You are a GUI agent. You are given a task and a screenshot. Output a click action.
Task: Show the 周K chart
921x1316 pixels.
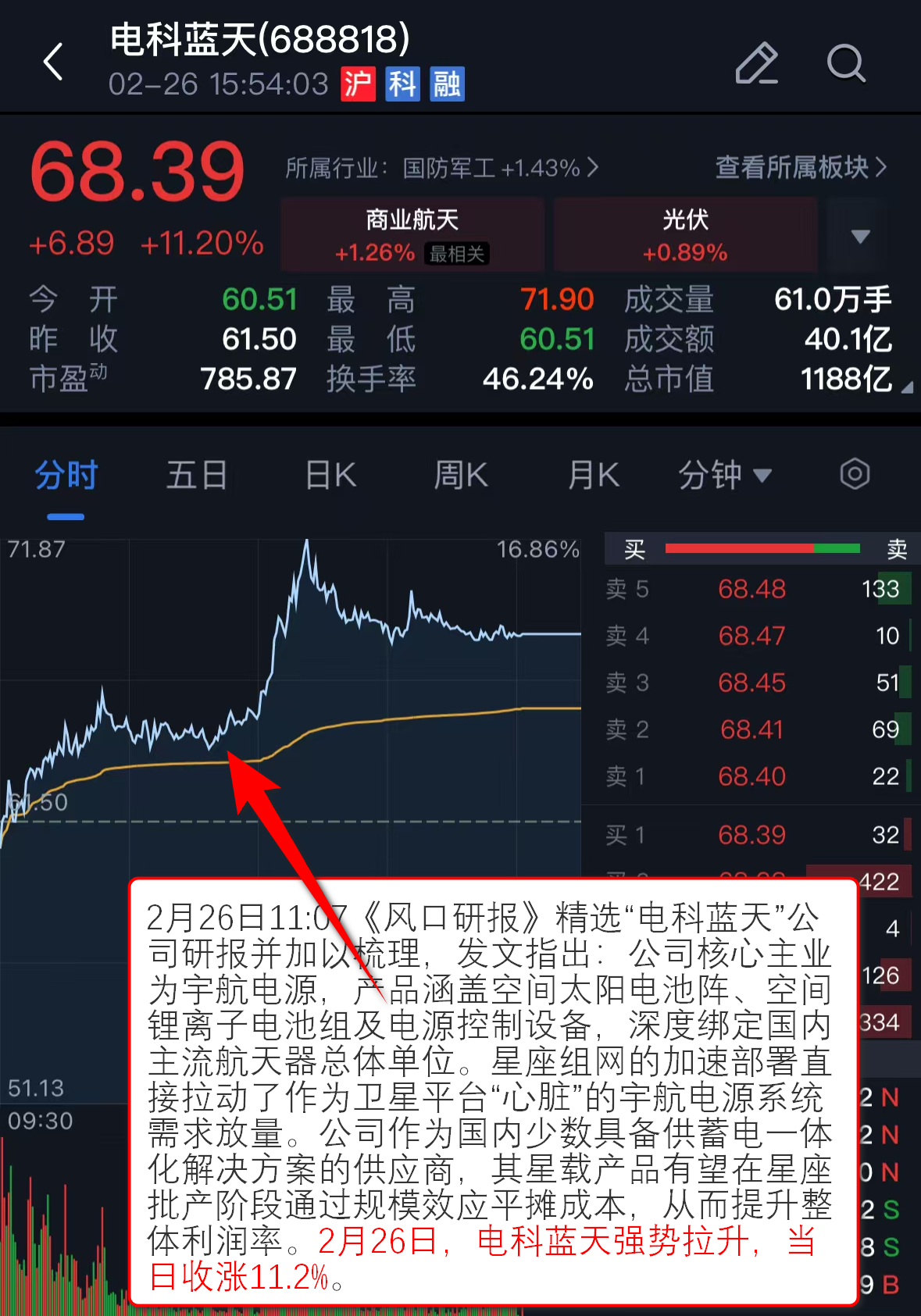click(461, 476)
